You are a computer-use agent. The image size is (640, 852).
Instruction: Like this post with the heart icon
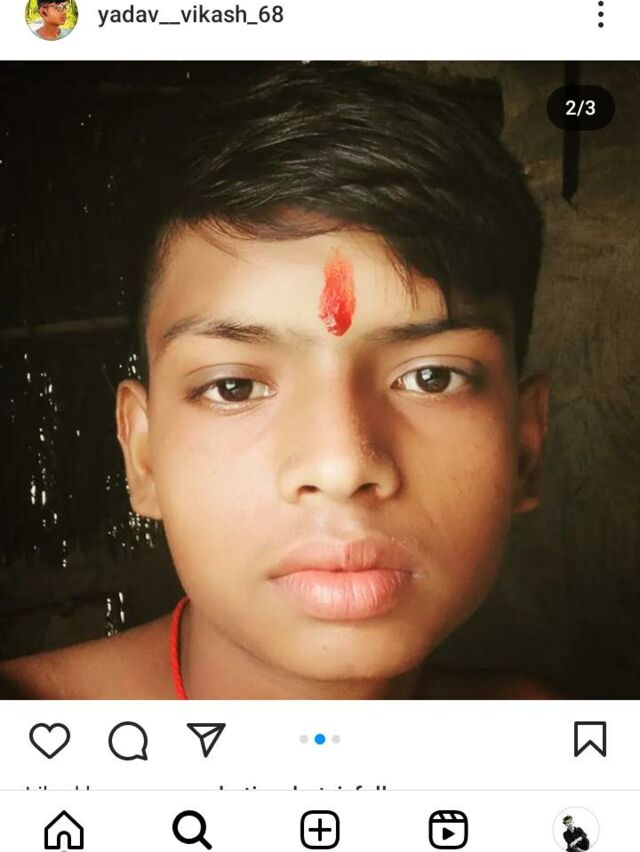49,740
